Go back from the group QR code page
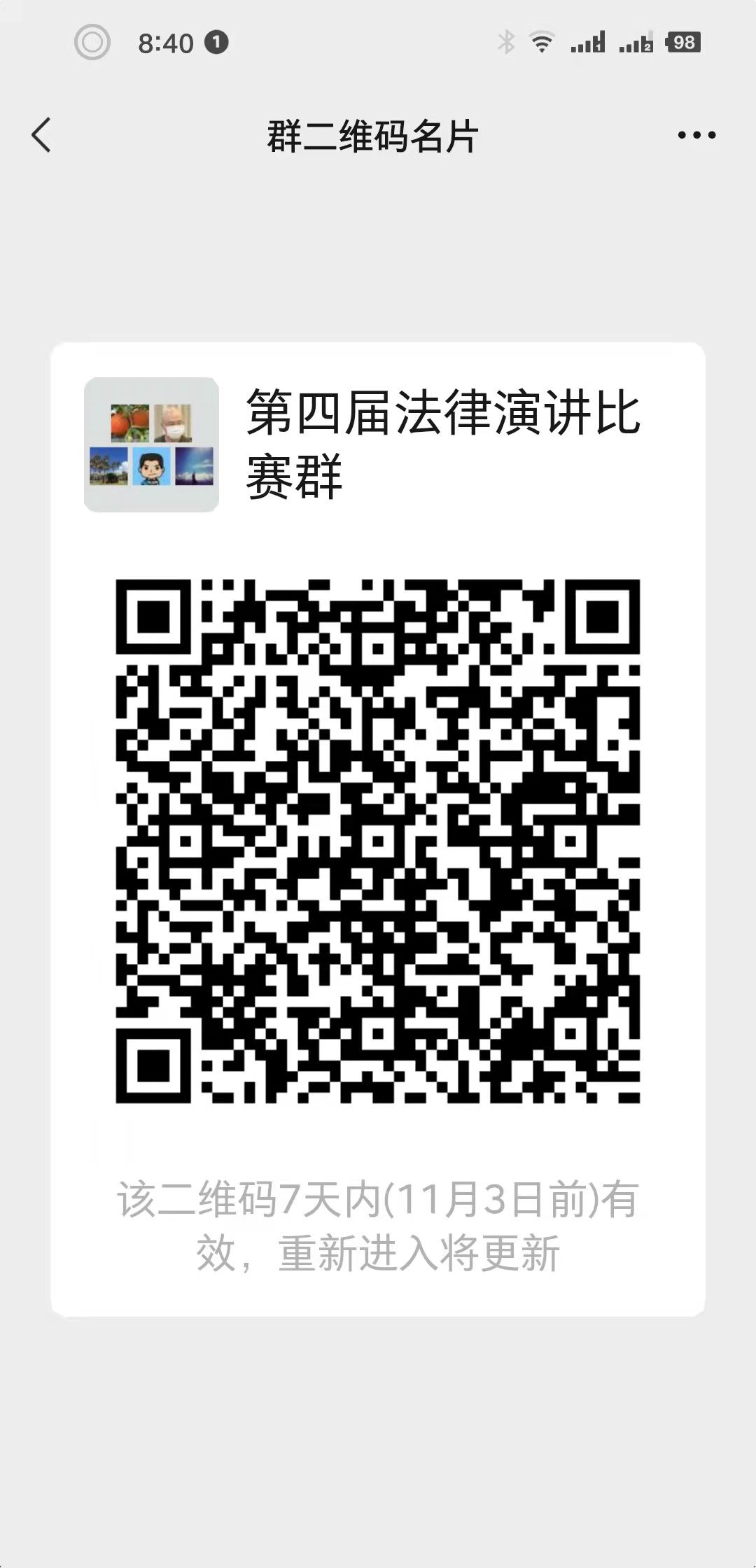 42,135
